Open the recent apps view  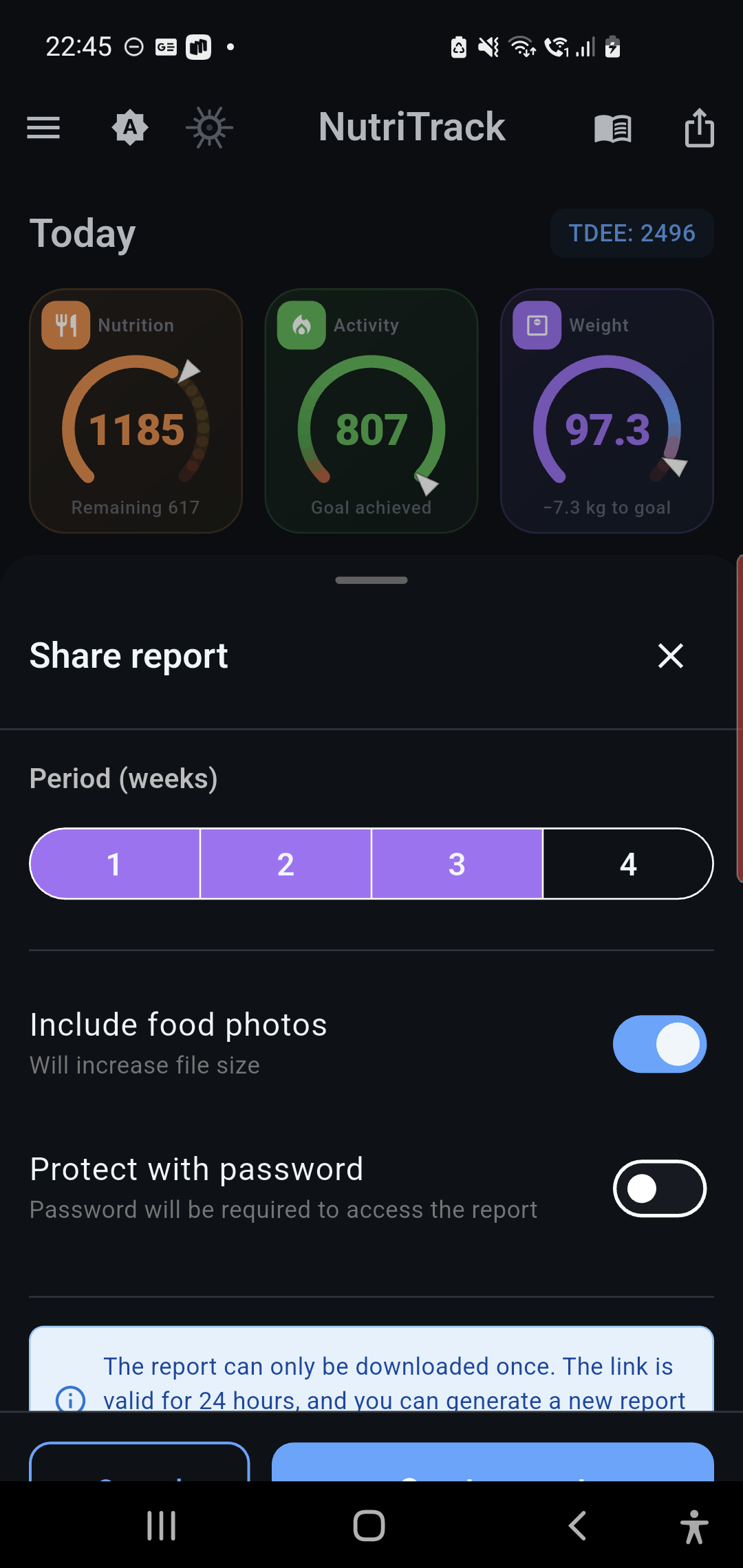[162, 1525]
